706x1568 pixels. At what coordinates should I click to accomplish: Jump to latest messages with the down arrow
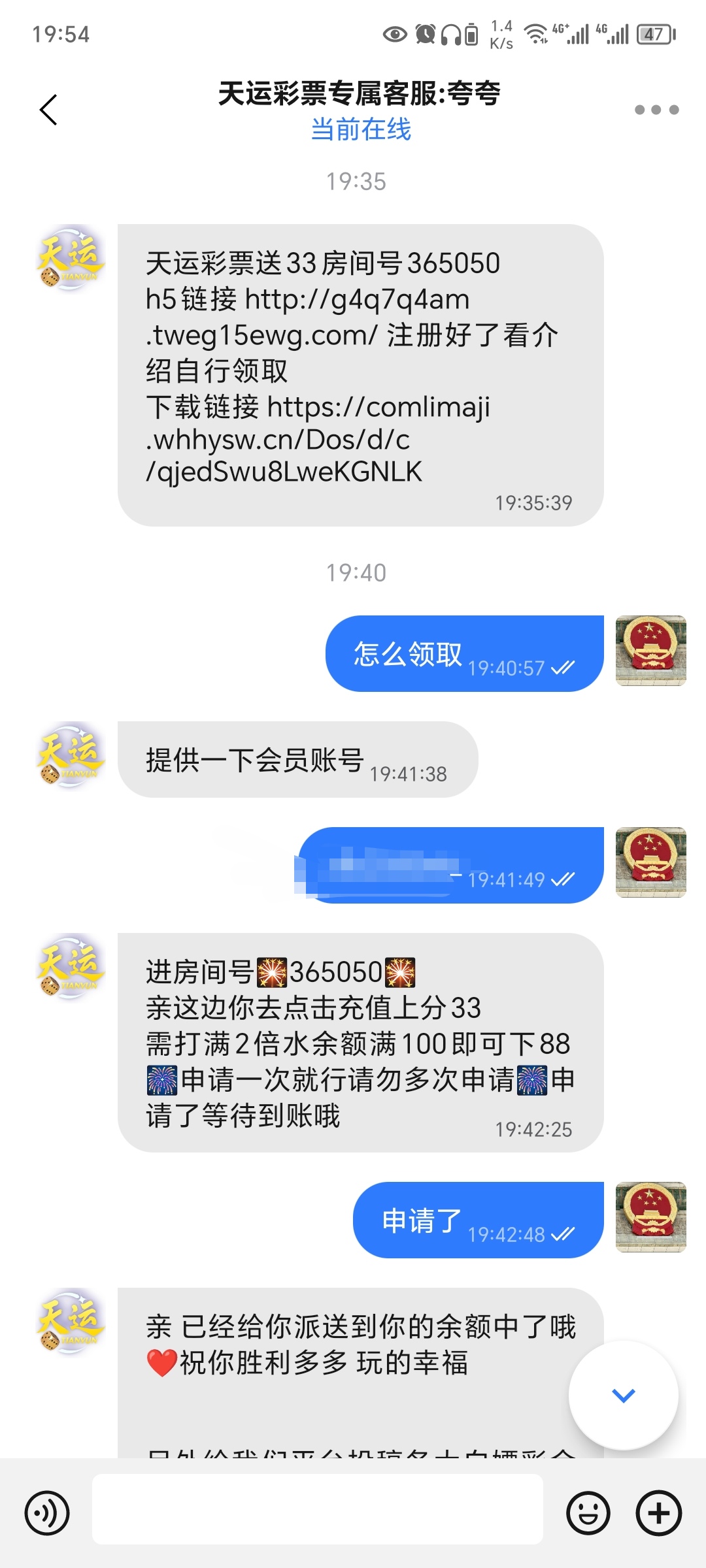point(623,1395)
